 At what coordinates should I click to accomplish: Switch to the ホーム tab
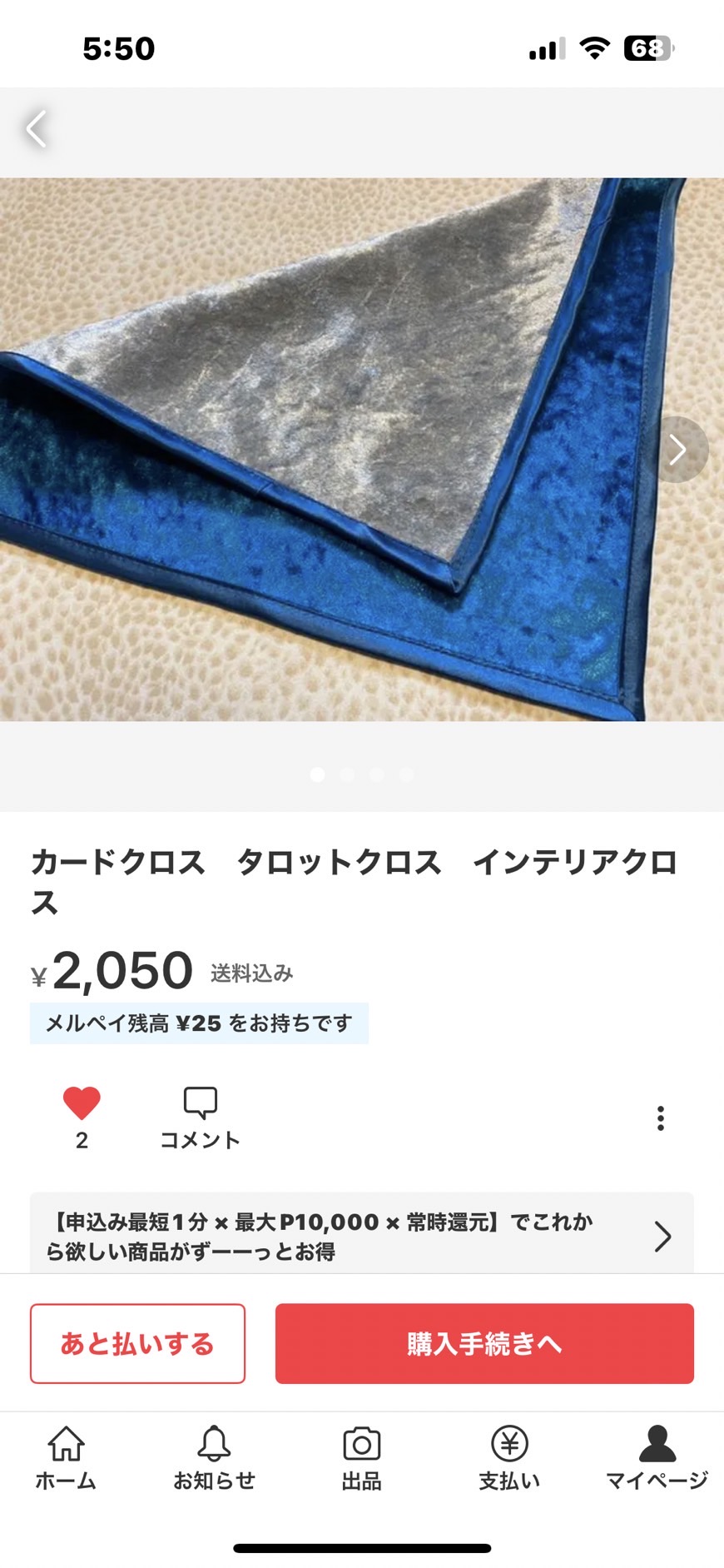[66, 1457]
